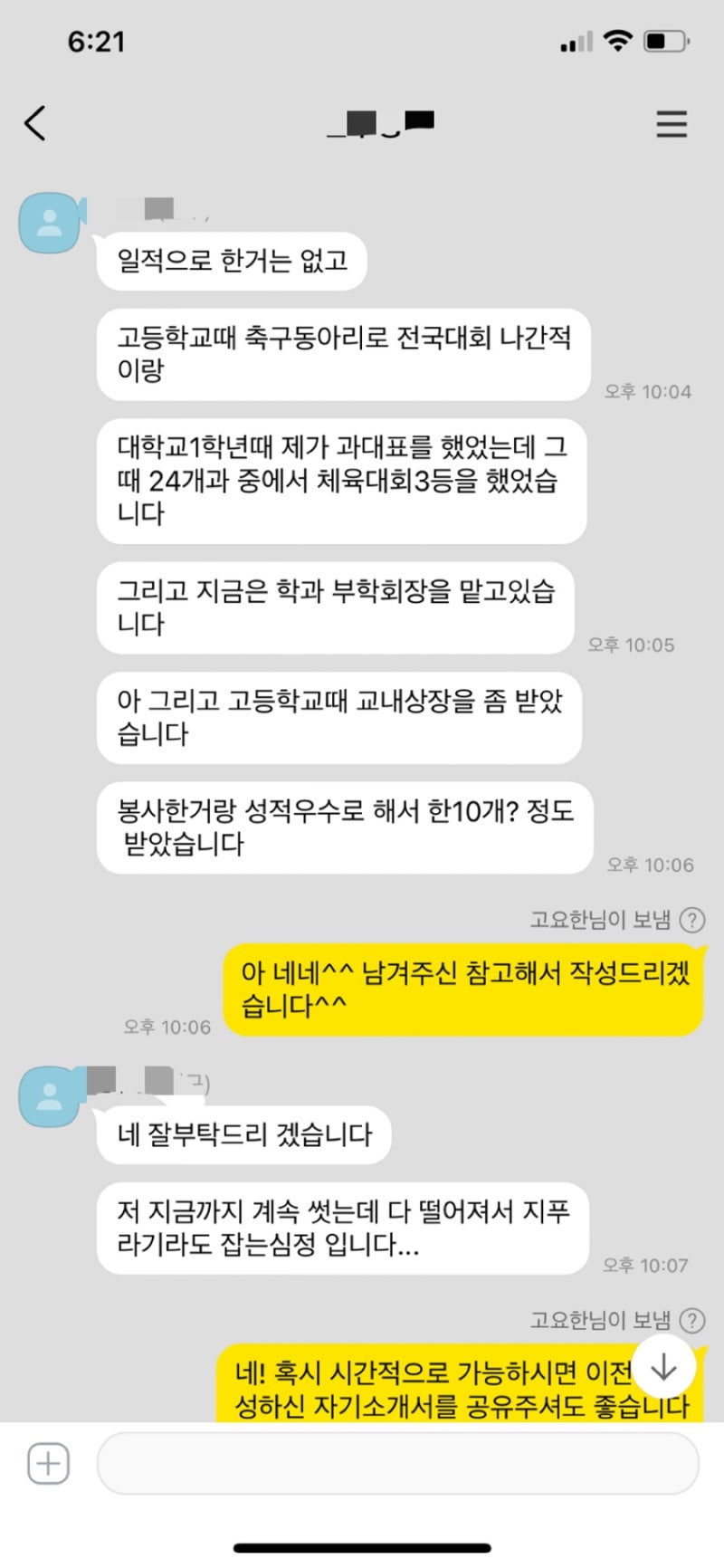This screenshot has width=724, height=1568.
Task: Open sender profile avatar above 네 잘부탁드리 겠습니다
Action: (x=50, y=1096)
